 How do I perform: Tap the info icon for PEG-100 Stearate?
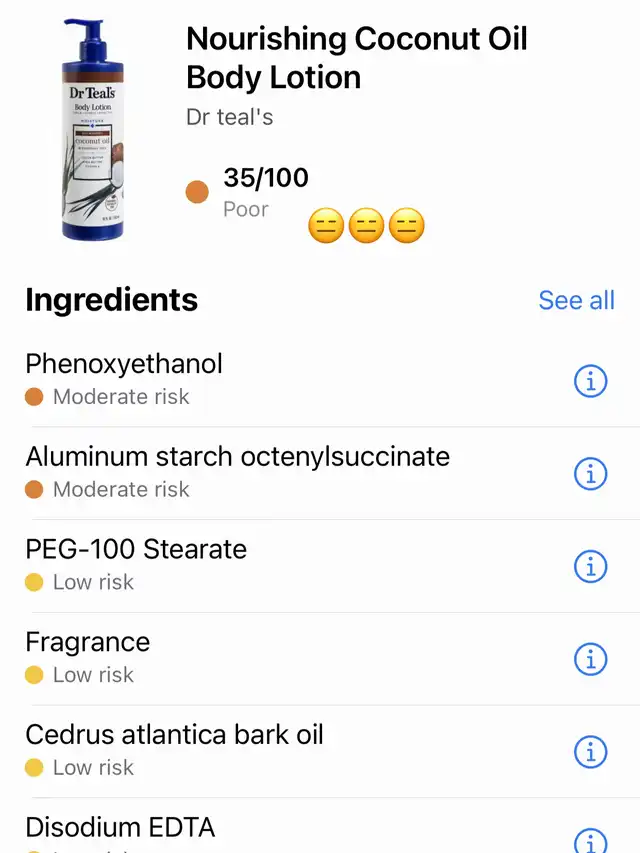click(x=590, y=566)
